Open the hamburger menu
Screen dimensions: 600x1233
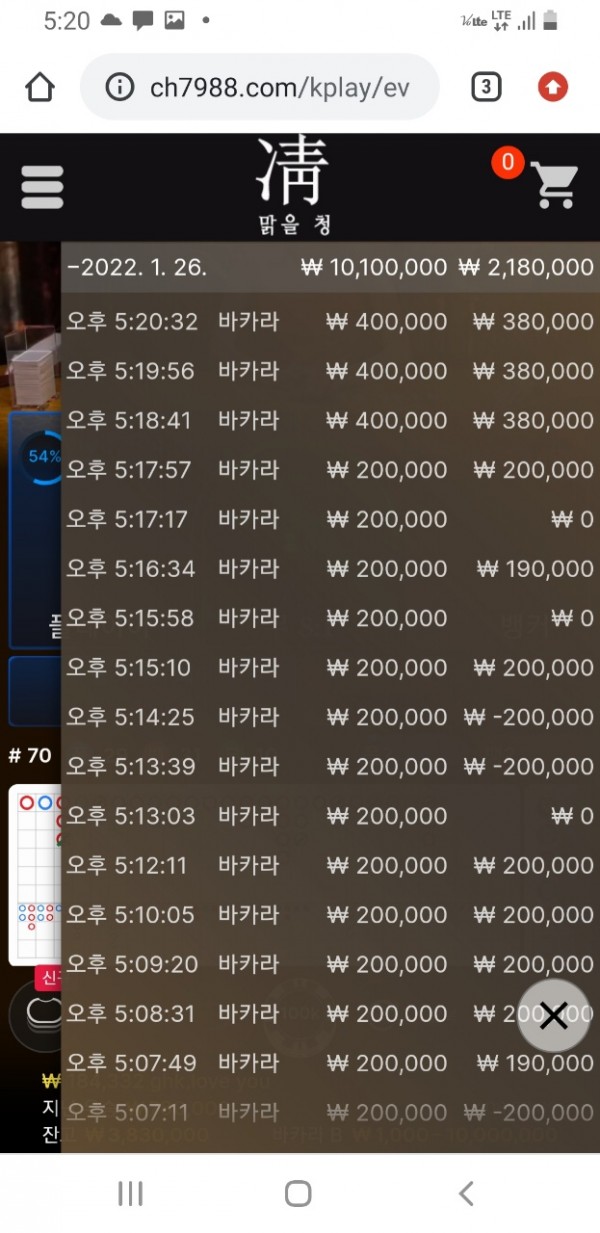pos(42,187)
